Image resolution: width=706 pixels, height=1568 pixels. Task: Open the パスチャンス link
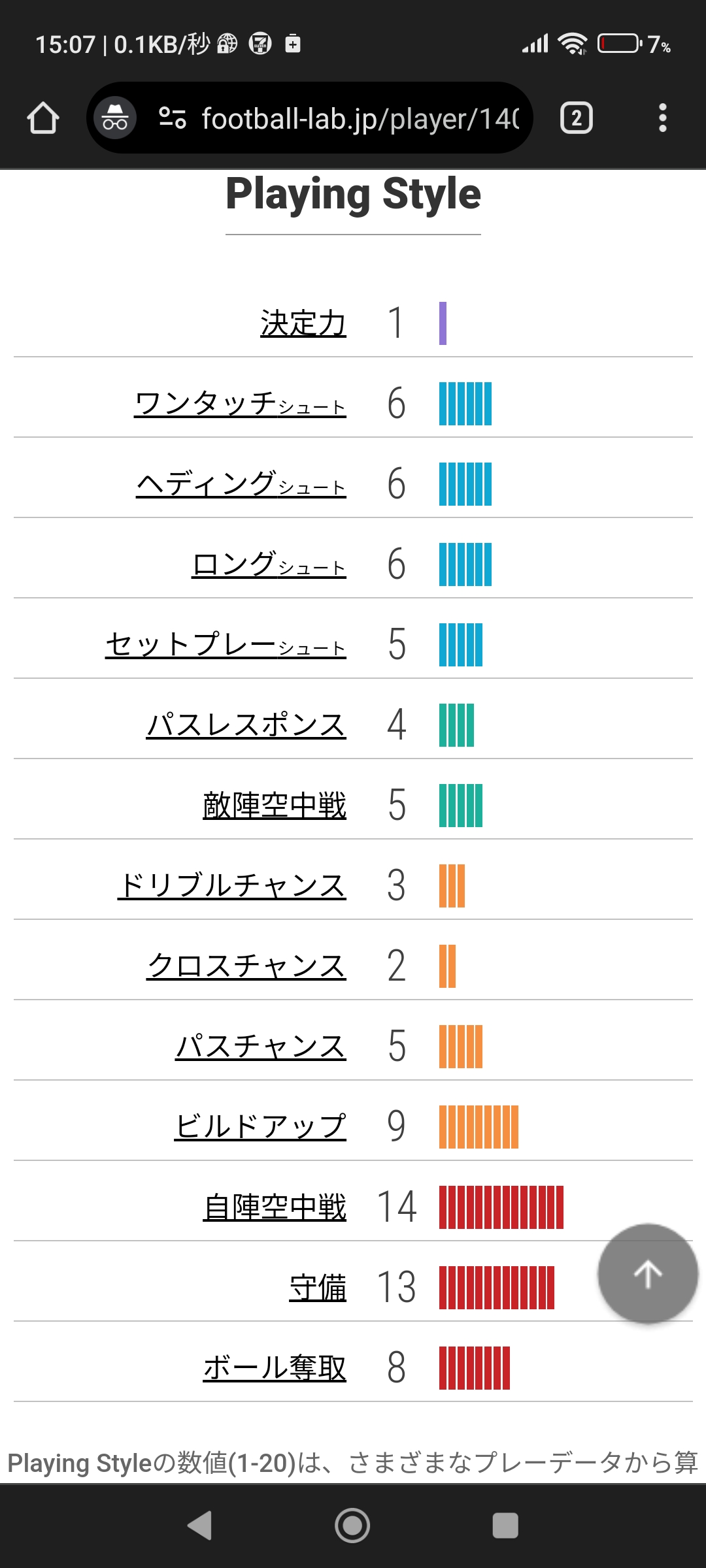(x=261, y=1047)
